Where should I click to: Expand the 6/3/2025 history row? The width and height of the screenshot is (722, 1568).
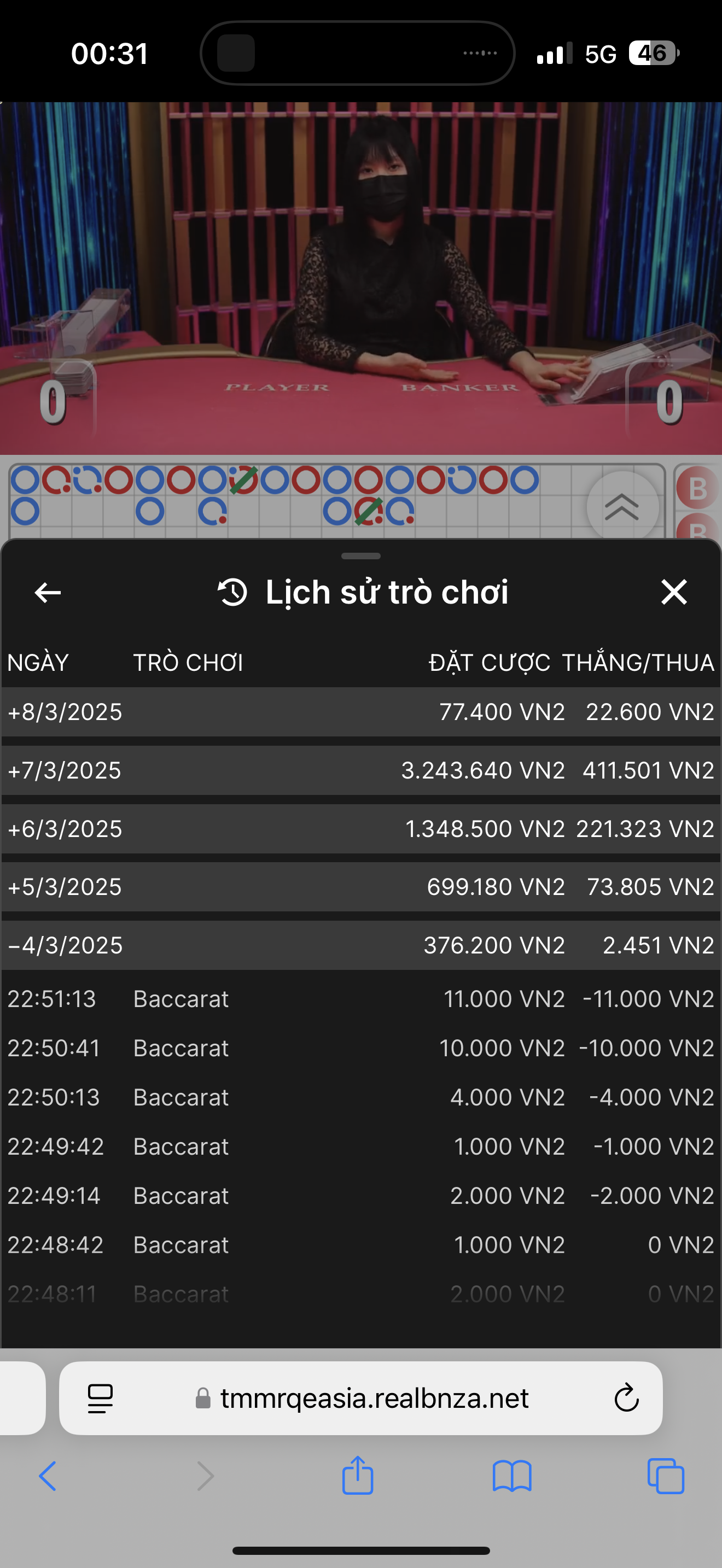pyautogui.click(x=360, y=828)
